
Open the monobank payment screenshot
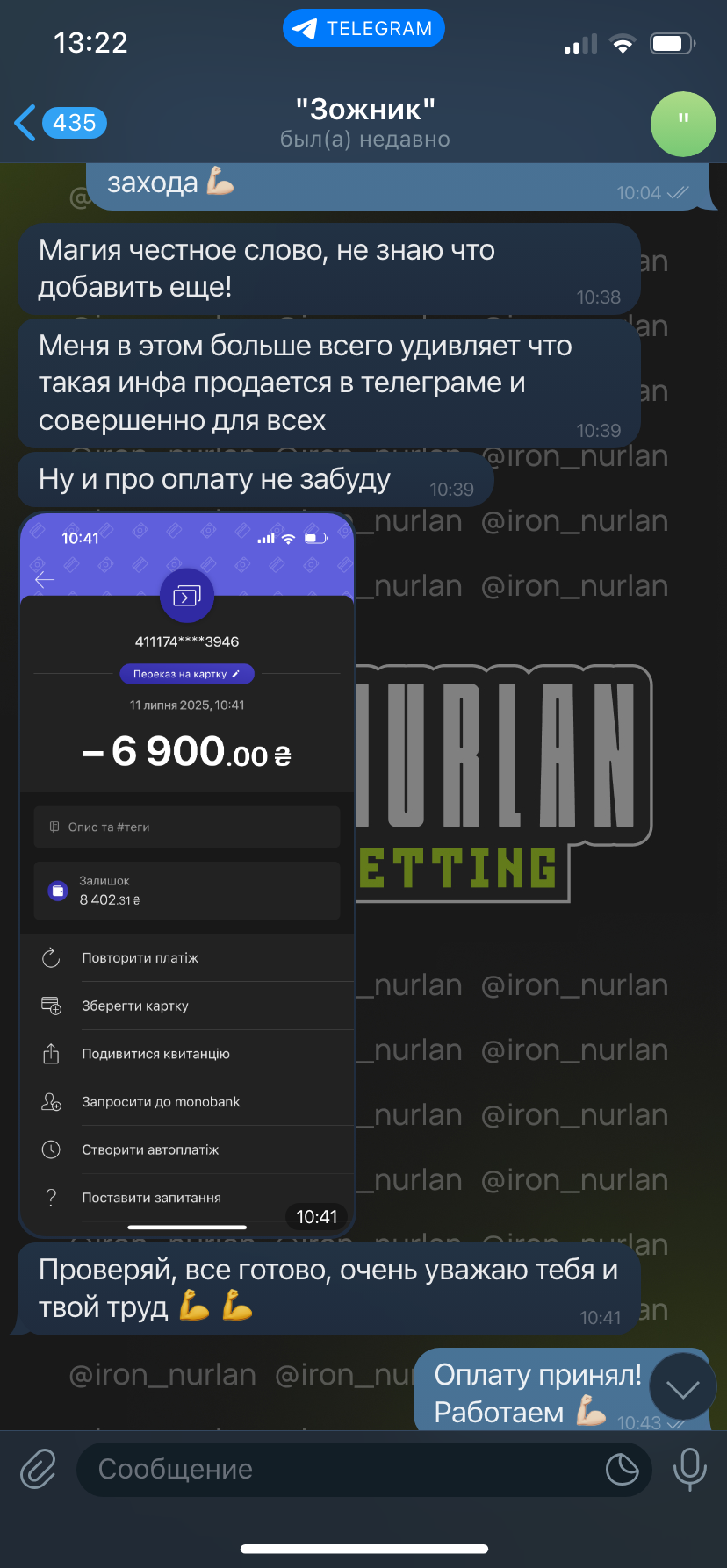point(187,875)
